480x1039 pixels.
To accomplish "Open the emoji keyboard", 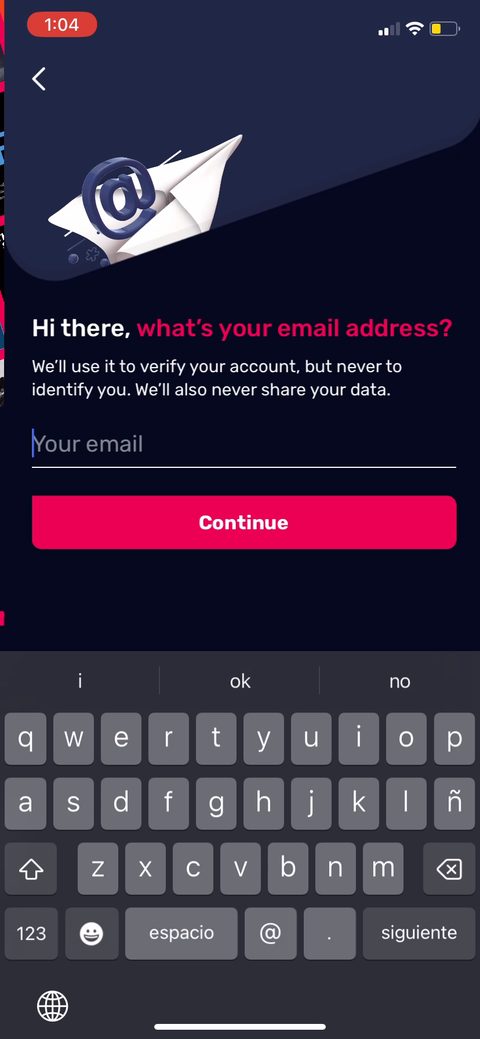I will 91,934.
